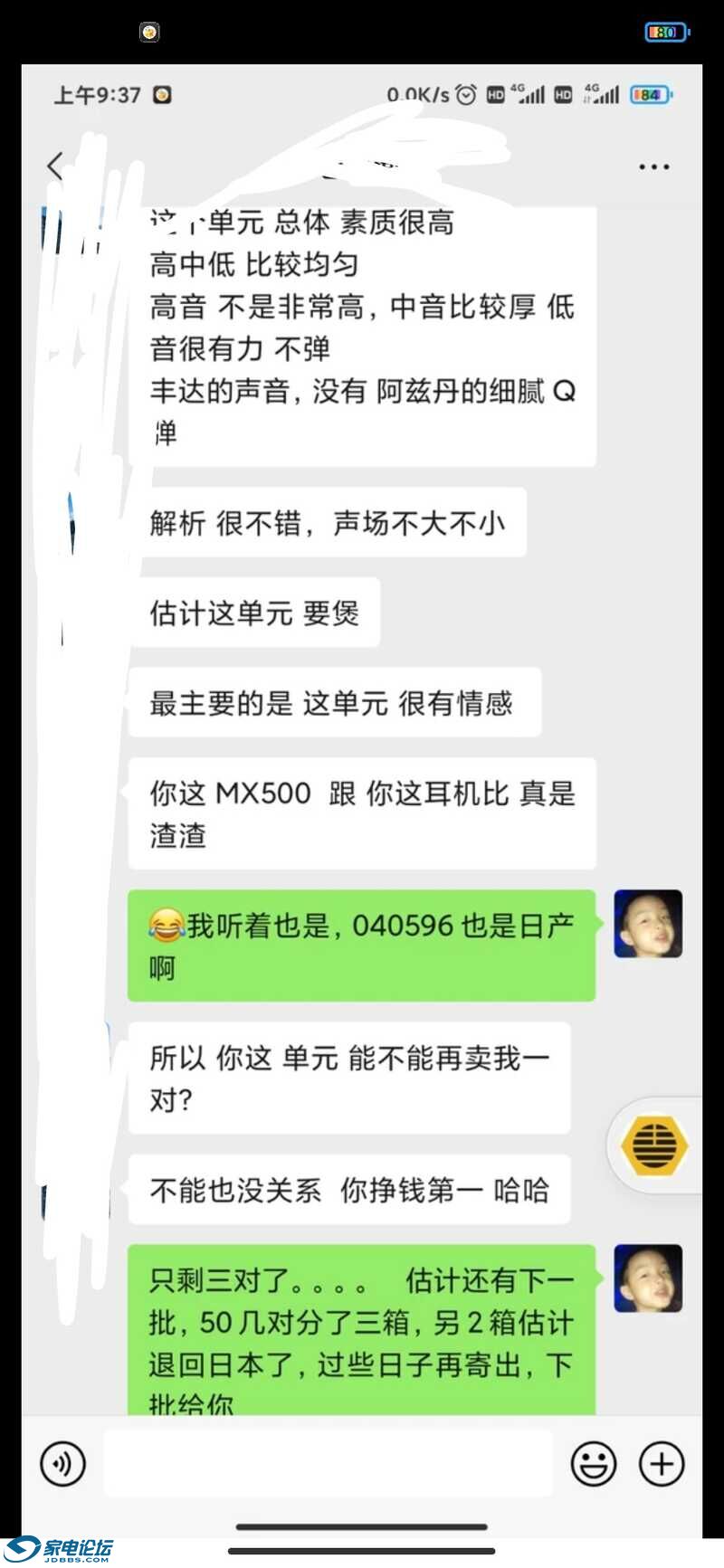Tap the yellow hexagon floating button
The image size is (724, 1568).
654,1145
